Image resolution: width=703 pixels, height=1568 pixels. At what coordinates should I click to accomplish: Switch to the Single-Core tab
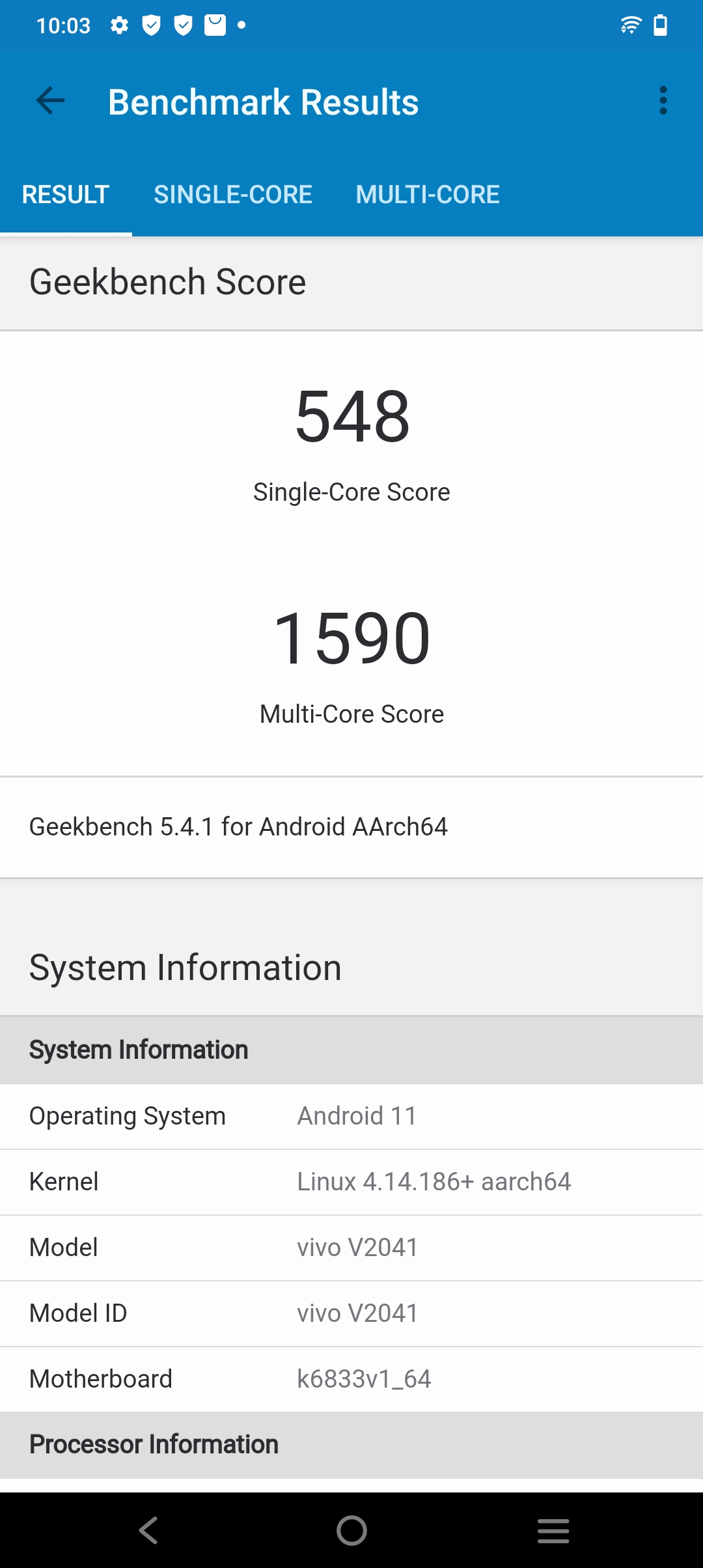[x=233, y=195]
